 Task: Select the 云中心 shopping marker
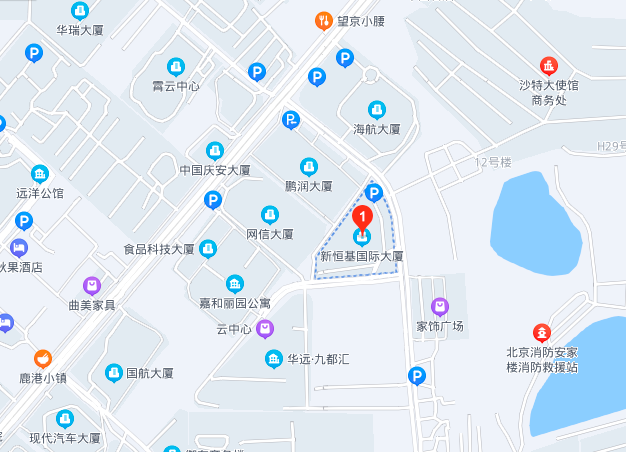(x=265, y=328)
